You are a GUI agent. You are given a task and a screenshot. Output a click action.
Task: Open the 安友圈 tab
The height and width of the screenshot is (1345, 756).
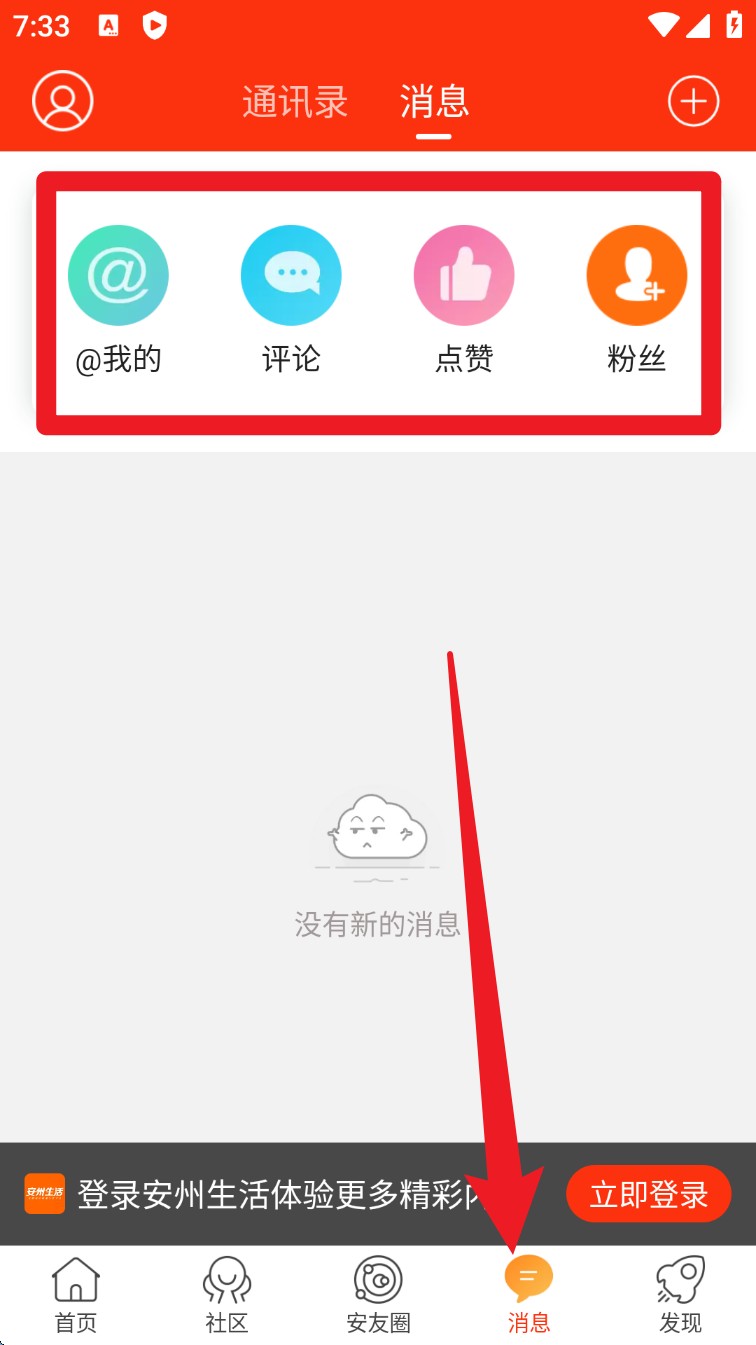(x=378, y=1295)
